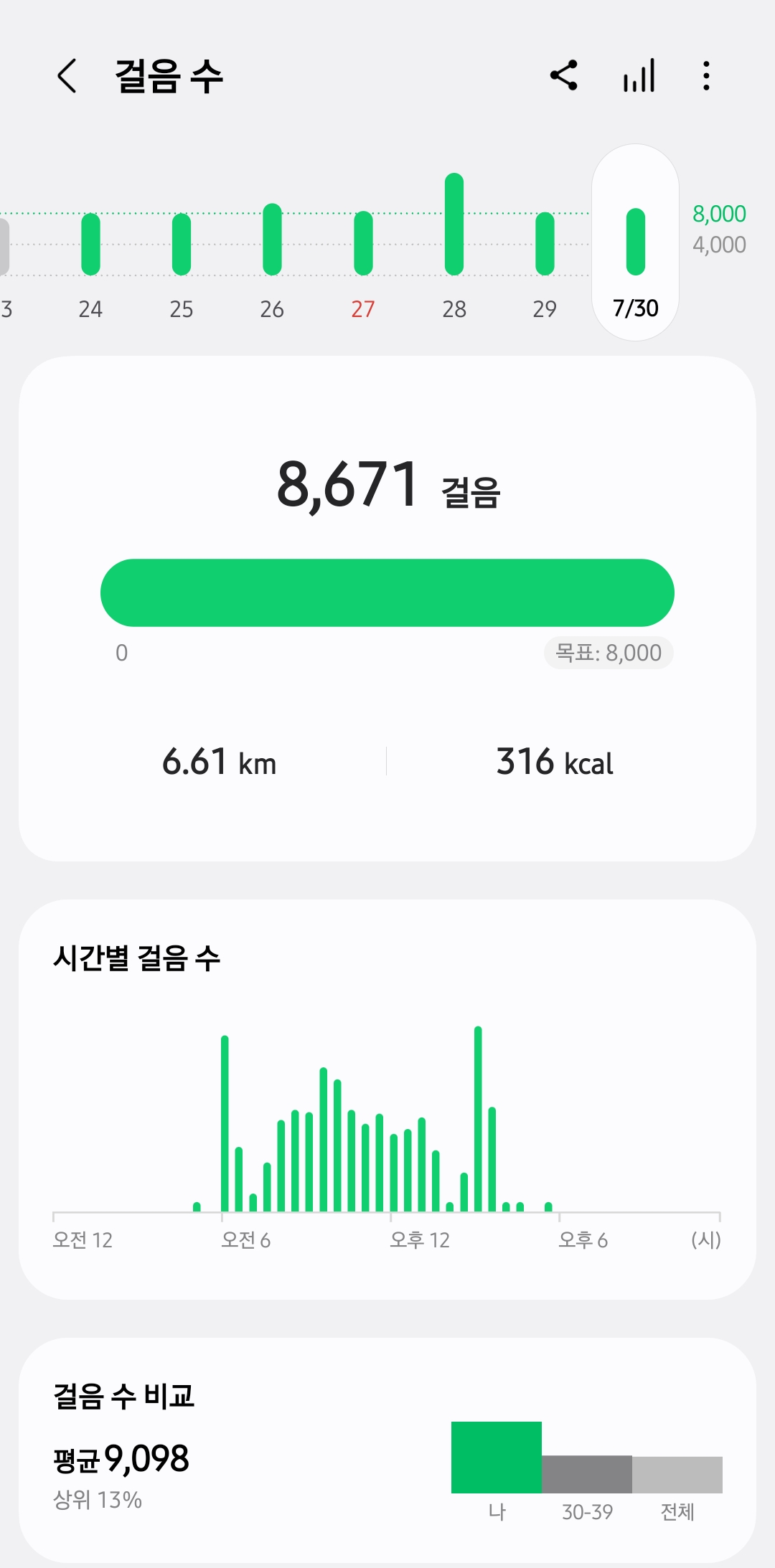
Task: Open the 목표: 8,000 step goal chip
Action: 609,653
